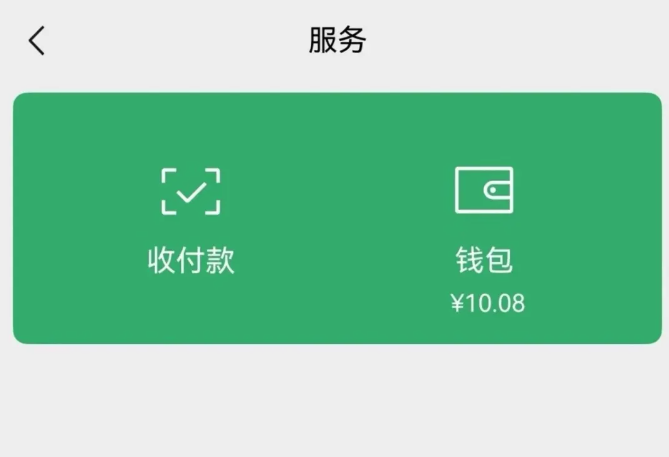
Task: Go back from the 服务 page
Action: coord(37,41)
